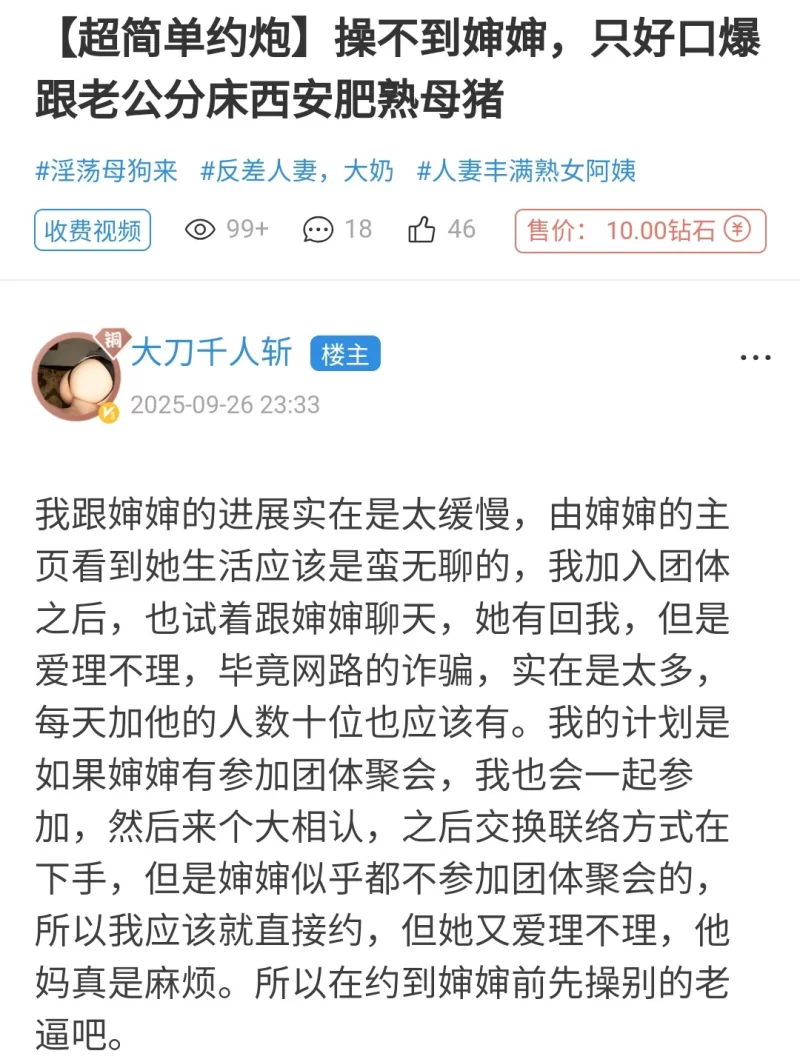Open the comments on this post

319,230
